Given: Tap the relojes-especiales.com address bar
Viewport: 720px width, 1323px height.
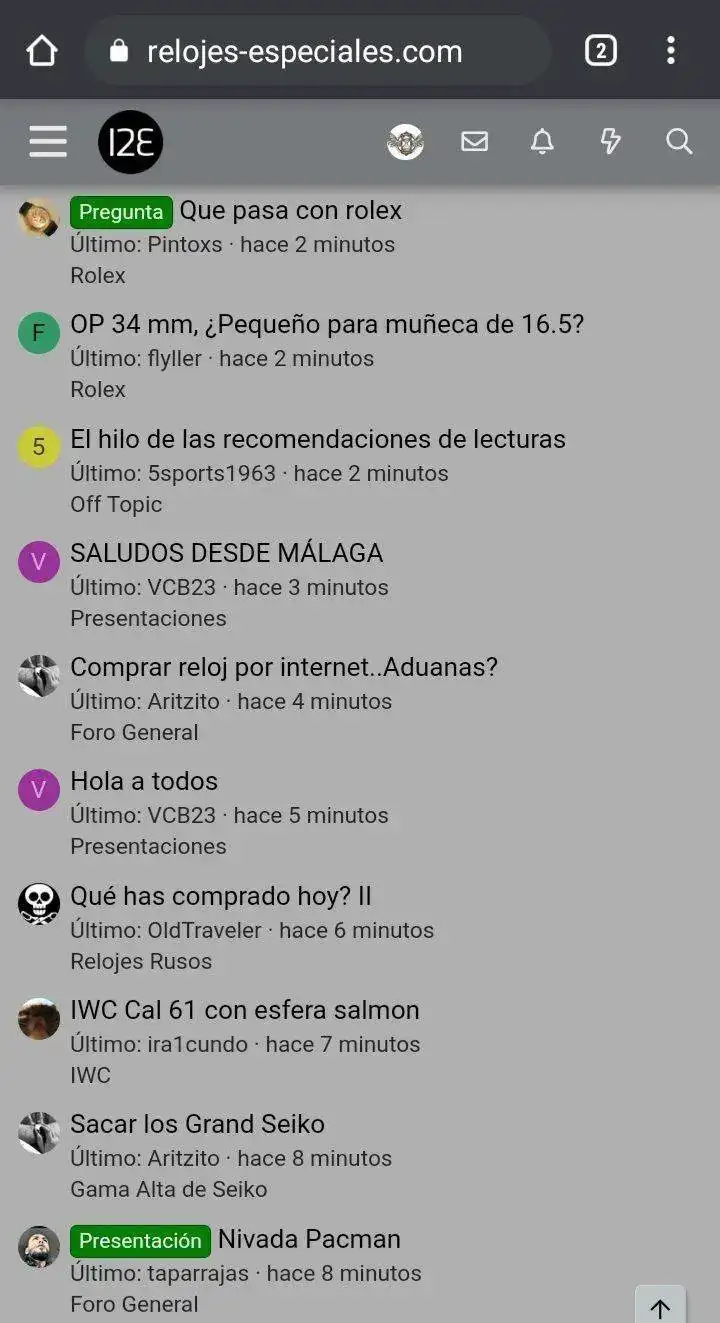Looking at the screenshot, I should (304, 51).
